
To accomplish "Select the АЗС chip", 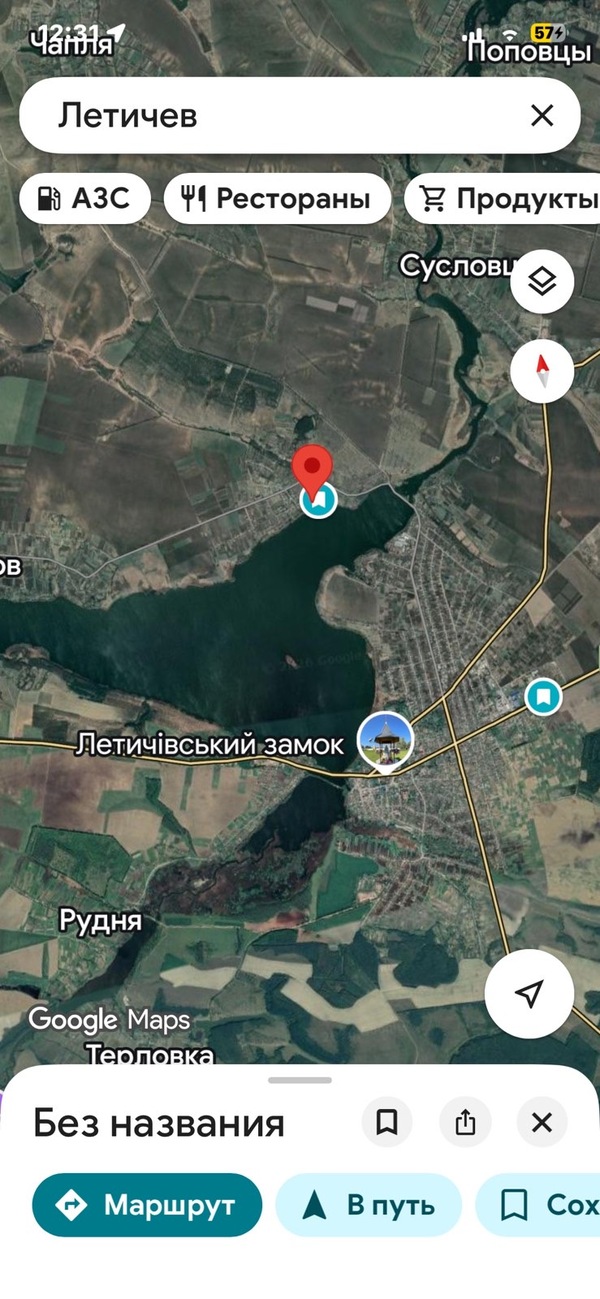I will (85, 198).
